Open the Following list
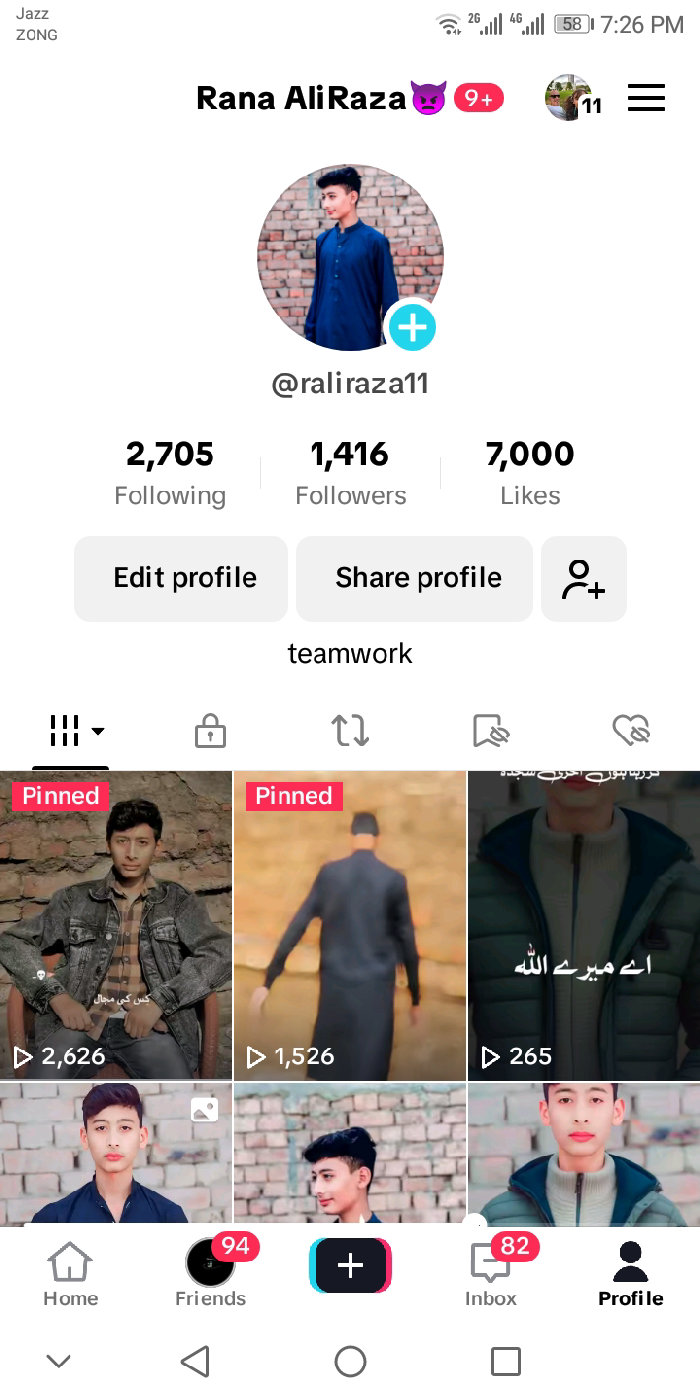 170,472
